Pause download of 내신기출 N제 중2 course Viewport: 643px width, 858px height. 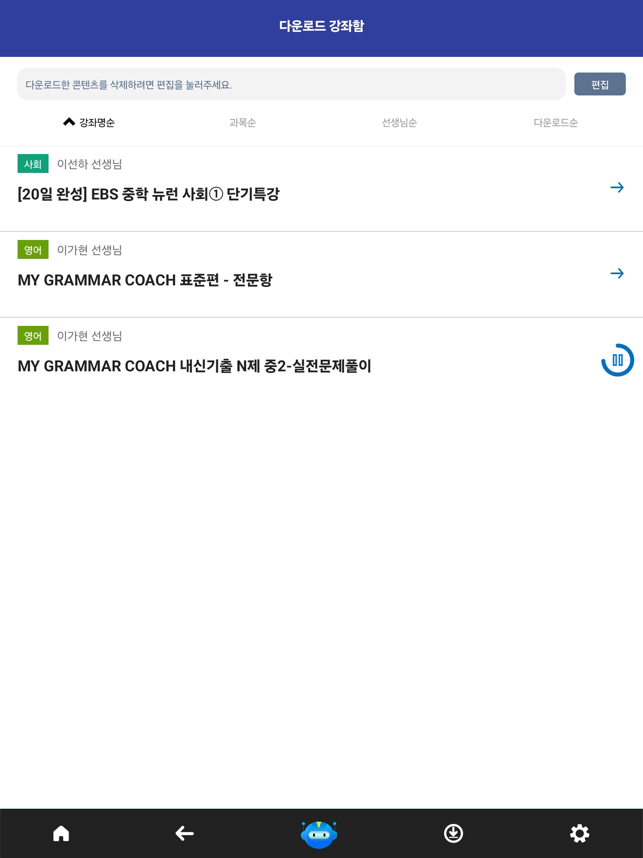[617, 360]
